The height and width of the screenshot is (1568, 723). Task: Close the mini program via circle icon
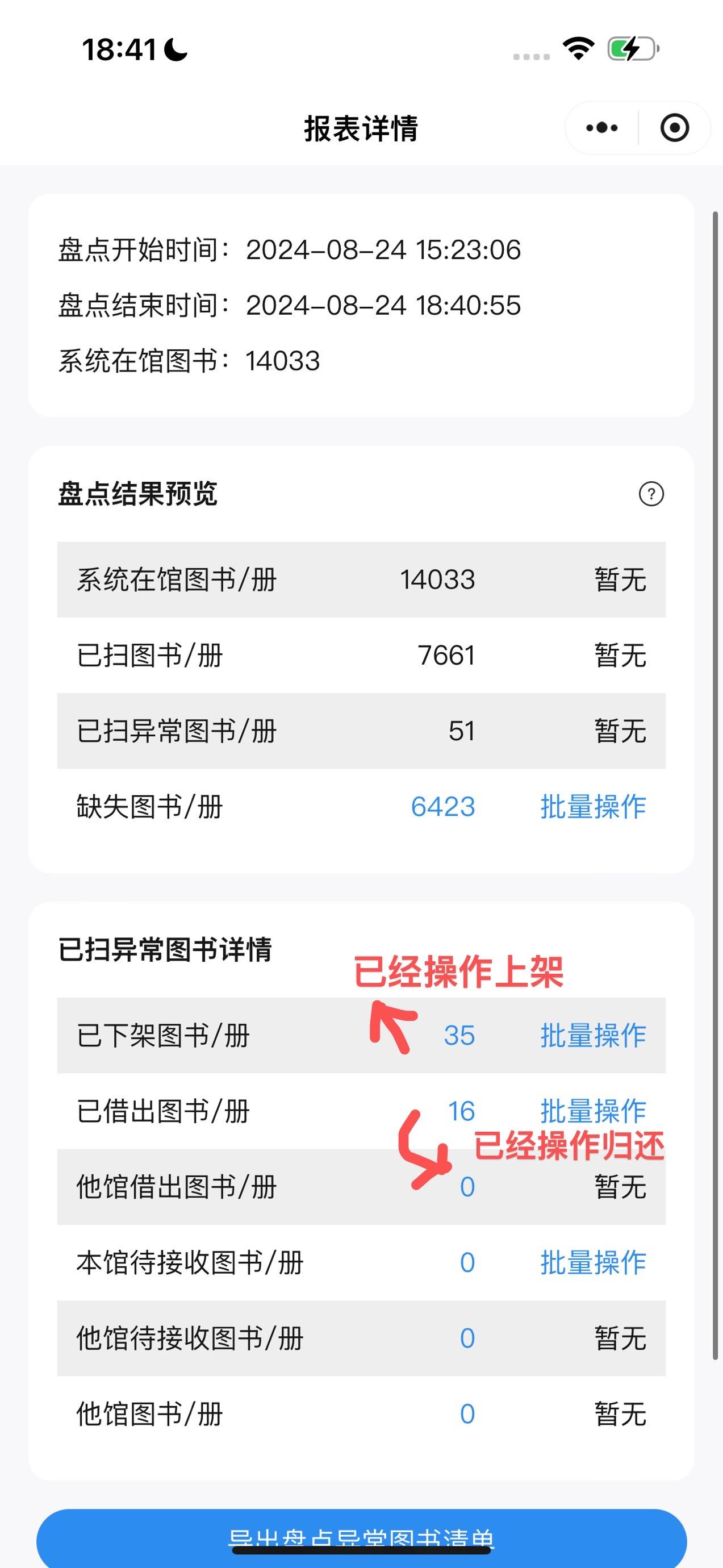click(674, 128)
